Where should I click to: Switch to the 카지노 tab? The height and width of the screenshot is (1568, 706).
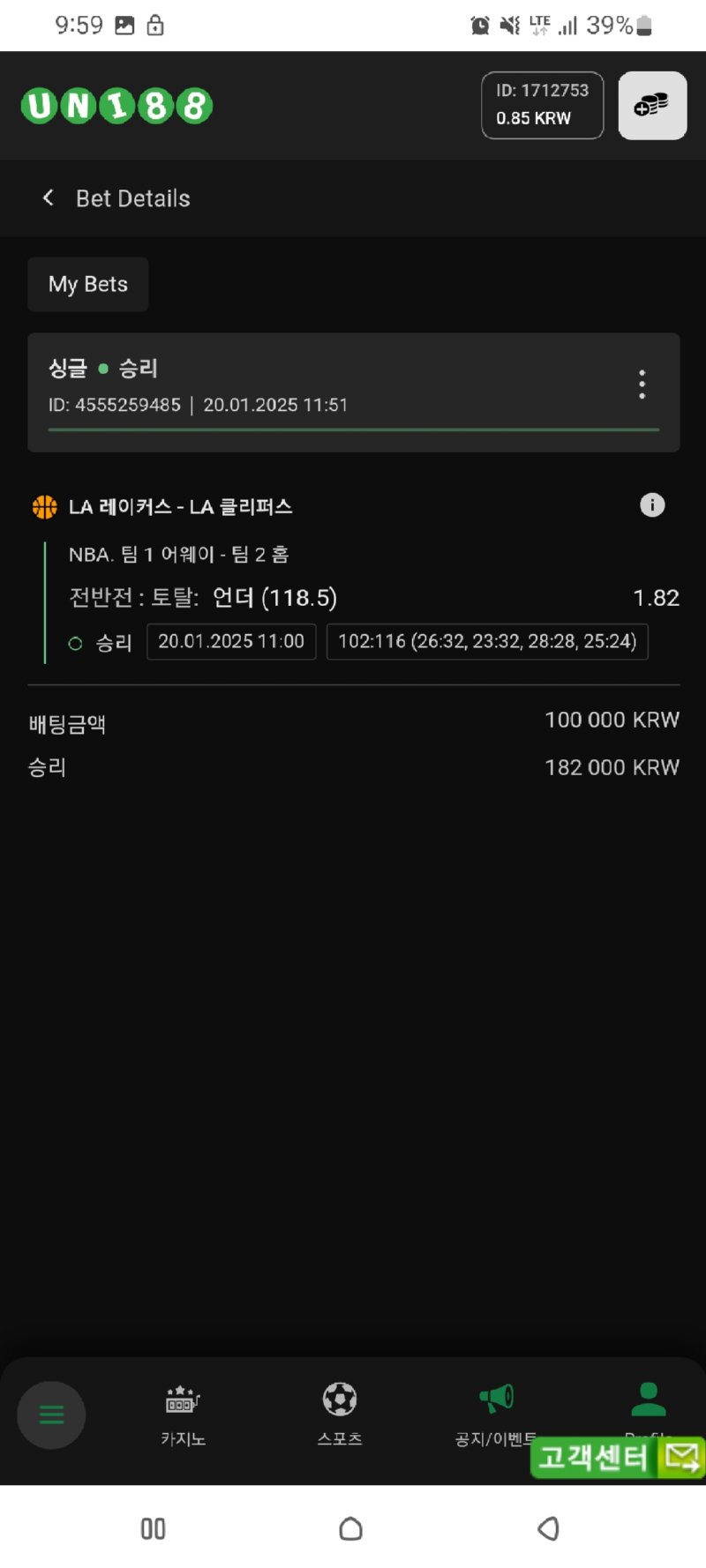click(183, 1415)
